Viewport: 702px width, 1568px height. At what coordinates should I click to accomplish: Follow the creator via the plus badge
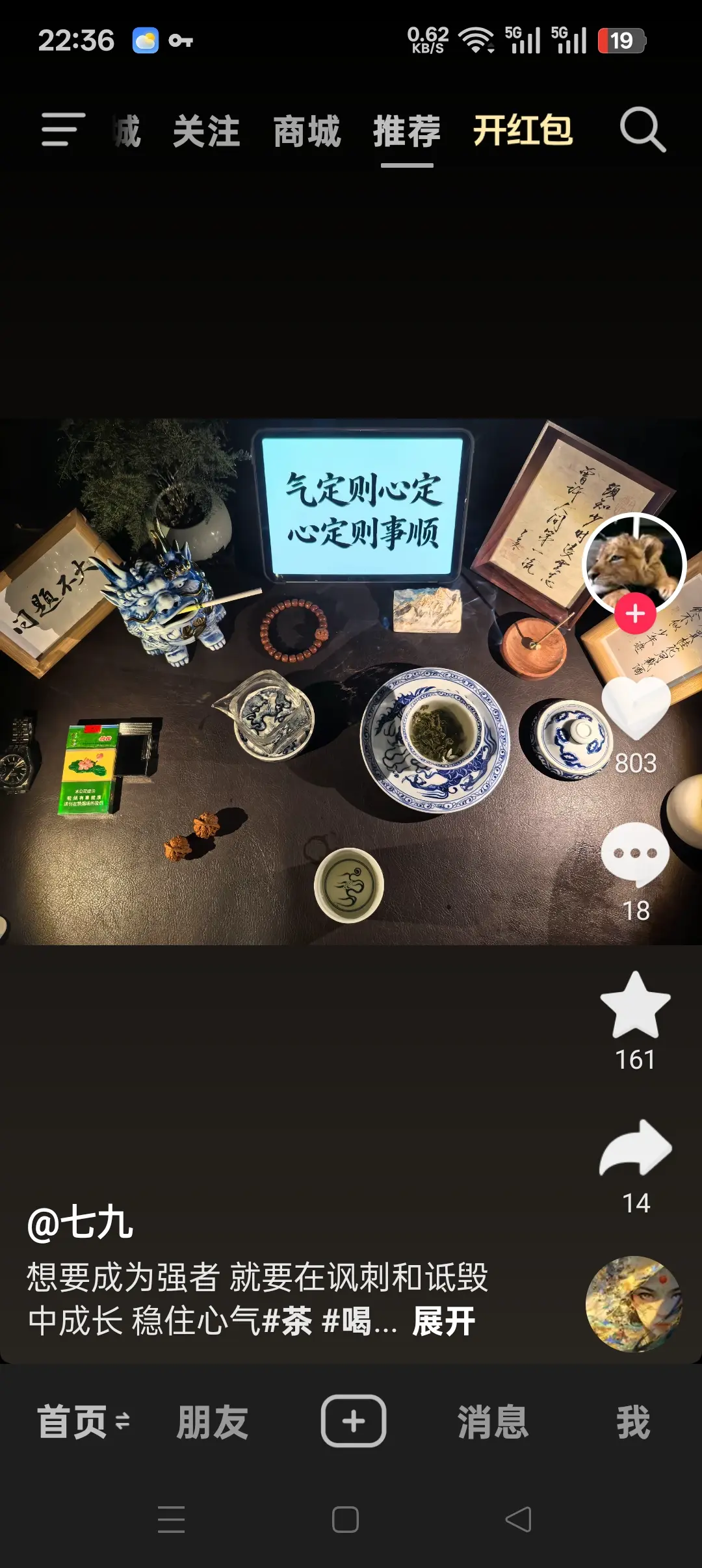click(634, 614)
